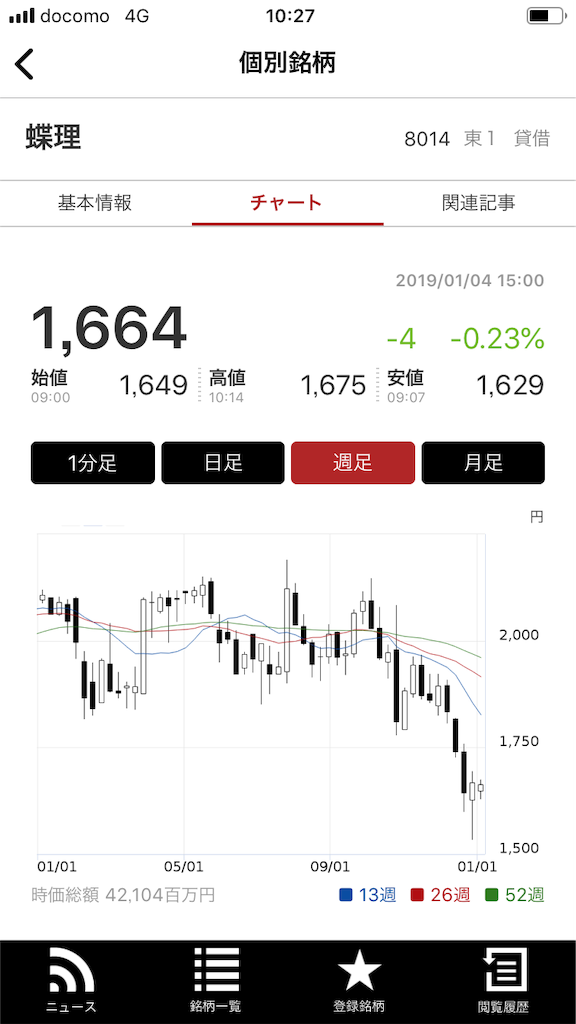The width and height of the screenshot is (576, 1024).
Task: Open the 関連記事 tab
Action: coord(479,203)
